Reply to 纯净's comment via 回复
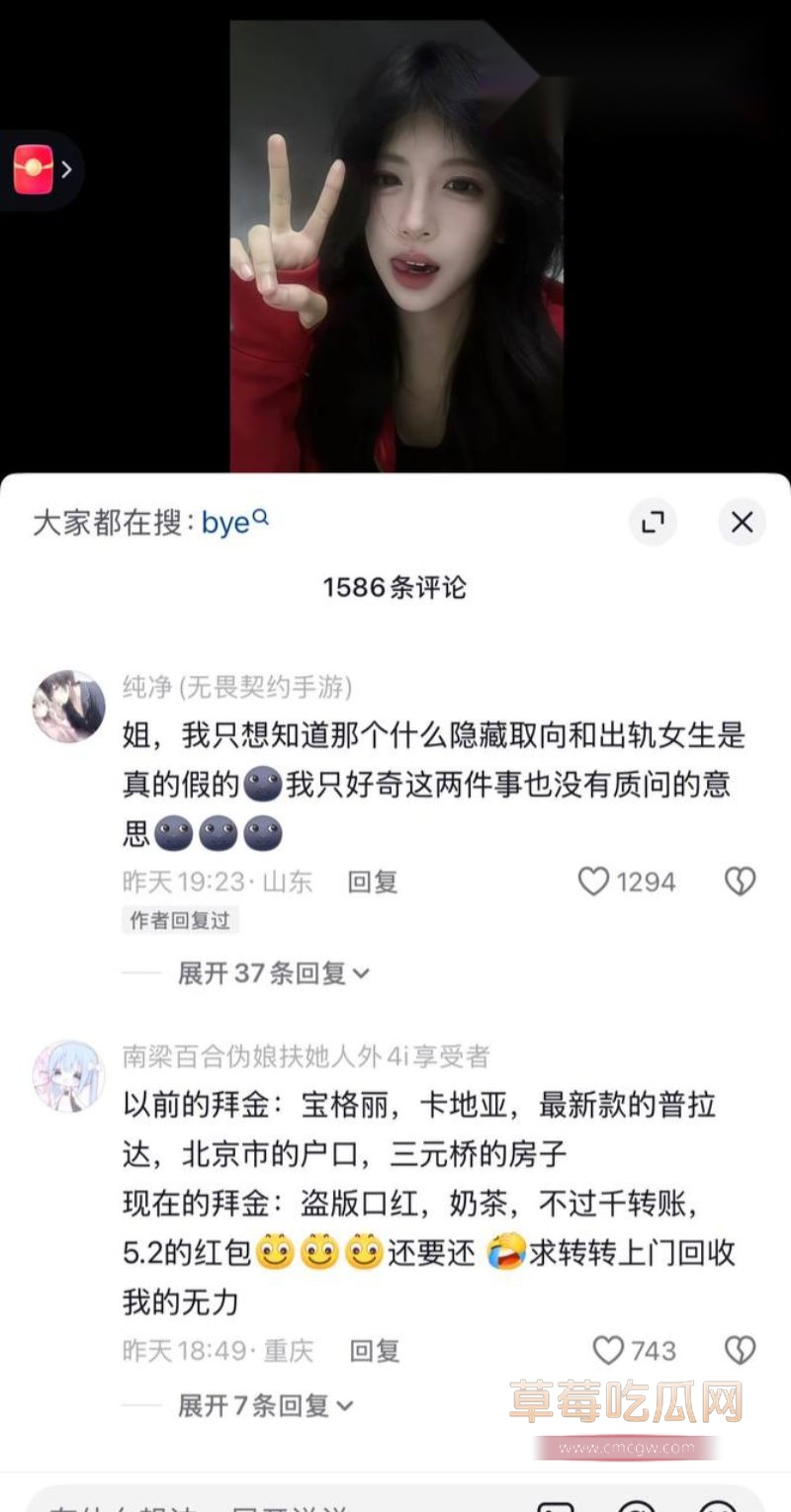 [x=371, y=881]
